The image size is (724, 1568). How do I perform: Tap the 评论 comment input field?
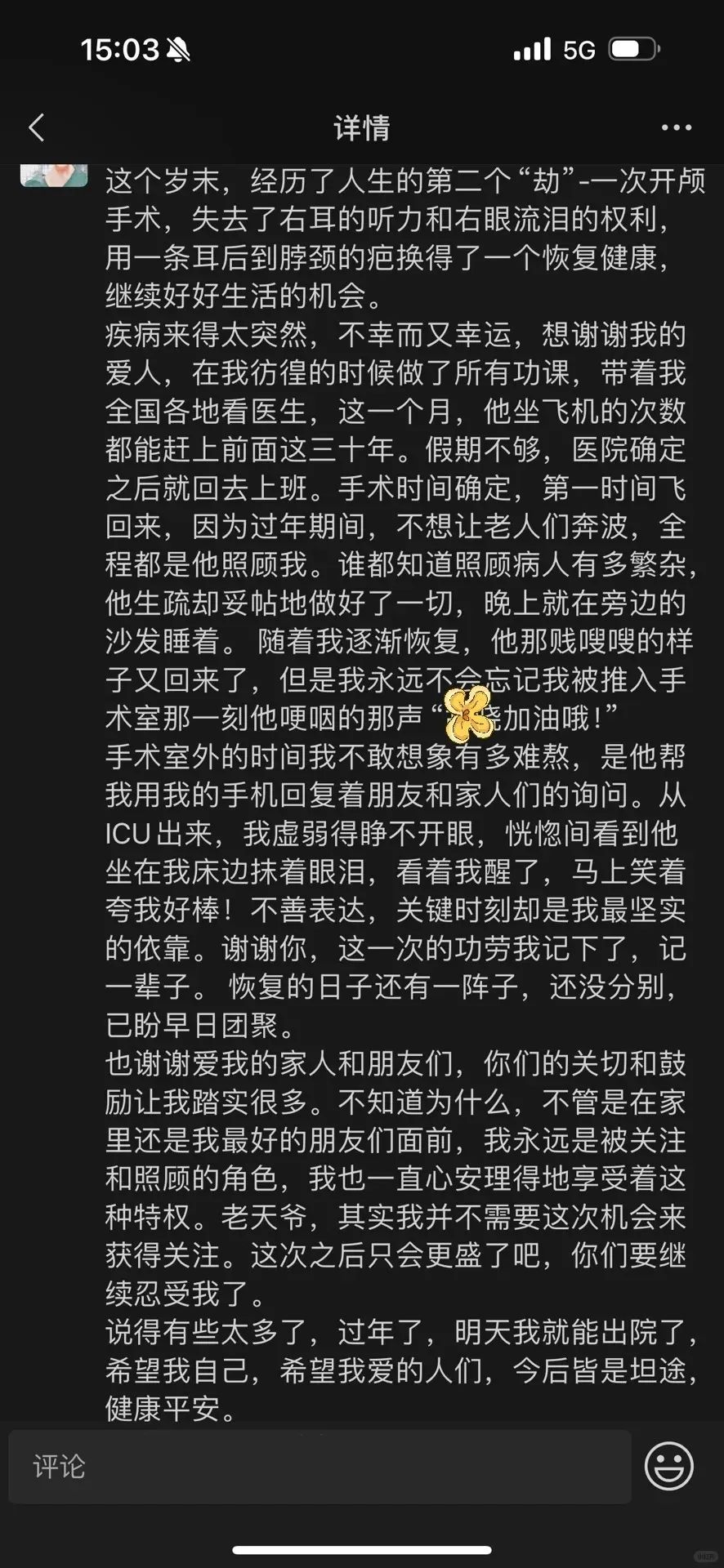tap(319, 1466)
